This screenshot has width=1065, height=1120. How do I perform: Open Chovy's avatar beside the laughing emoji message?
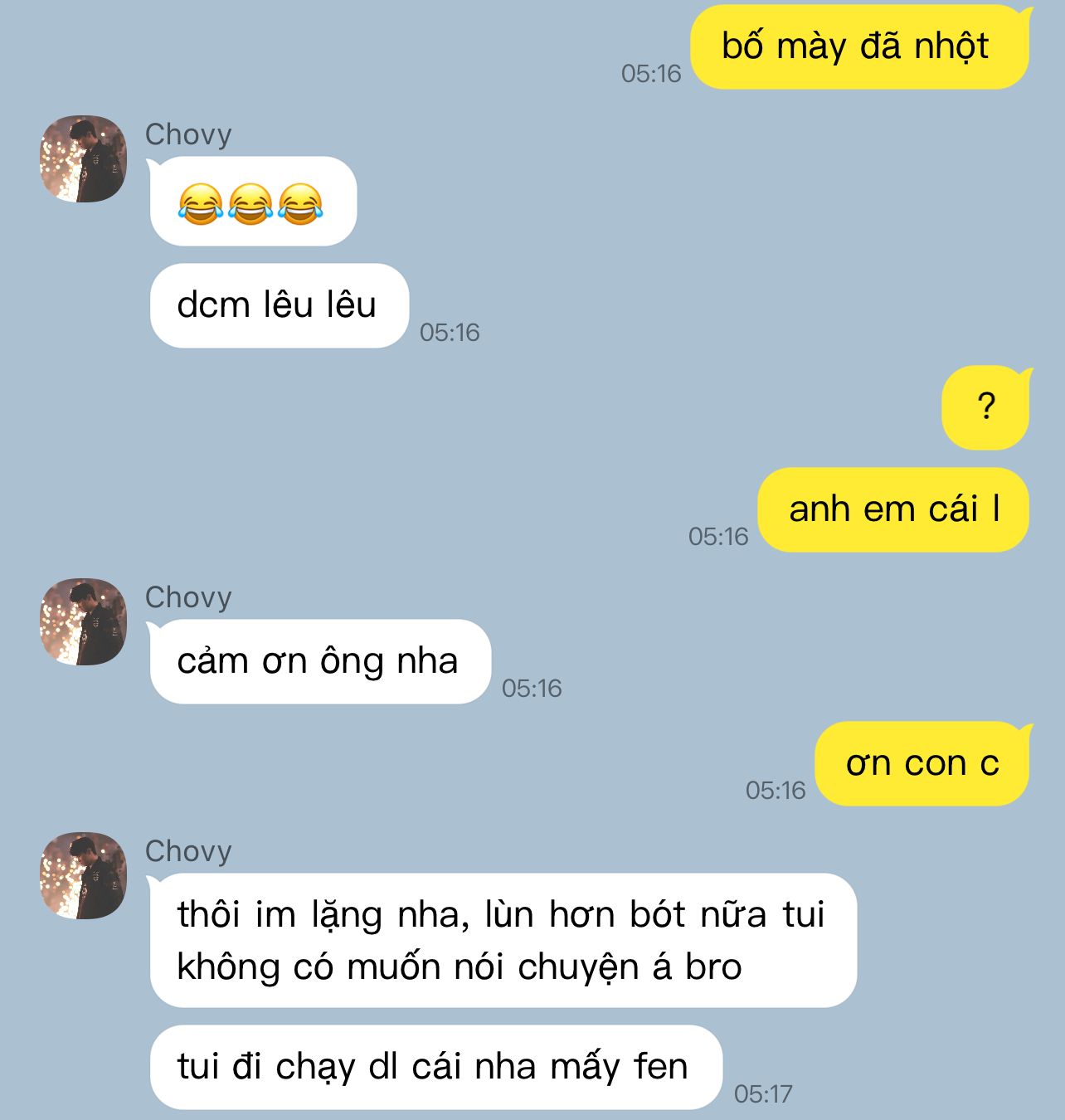pos(83,158)
